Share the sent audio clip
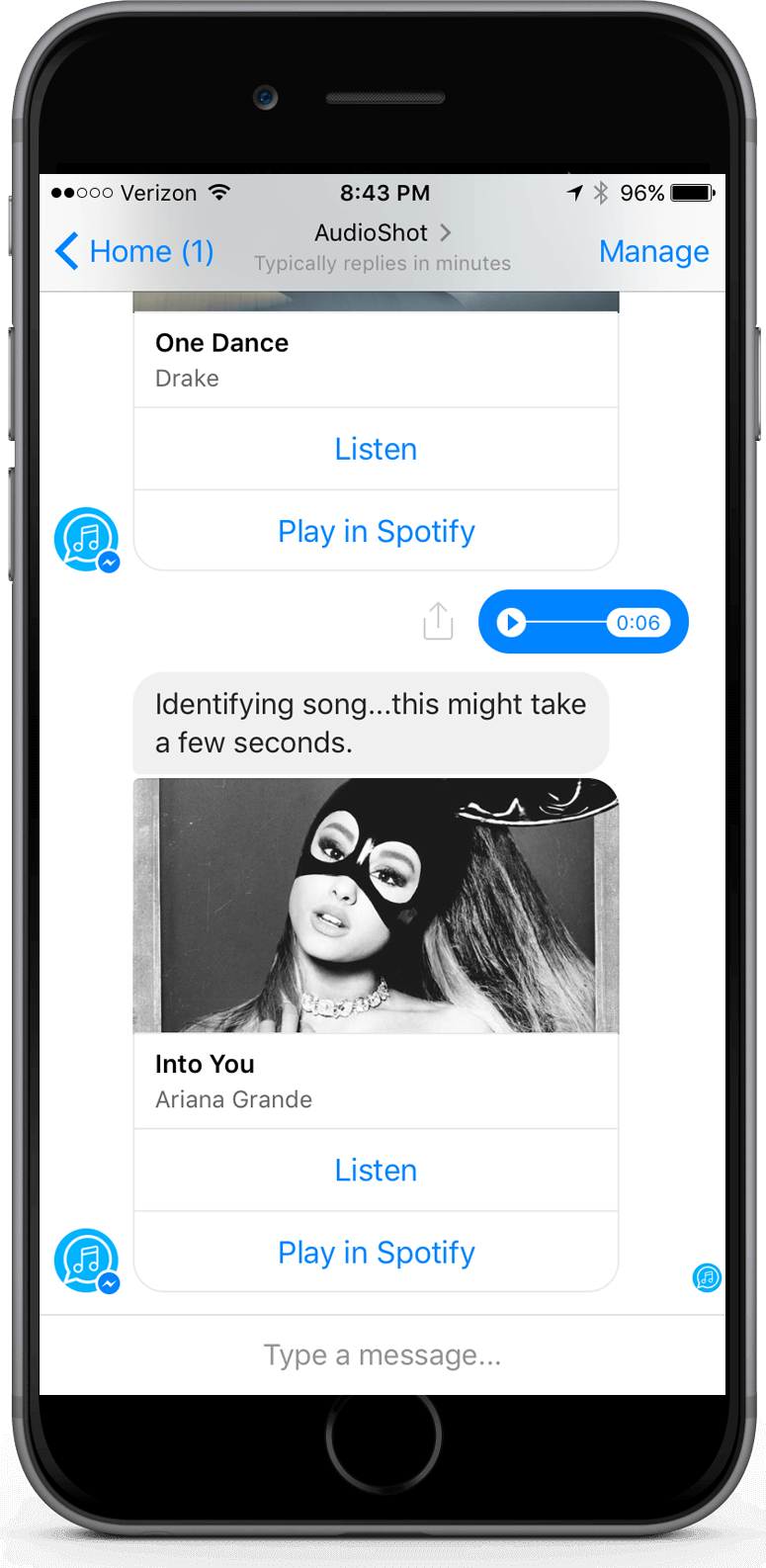Screen dimensions: 766x1568 pos(438,622)
